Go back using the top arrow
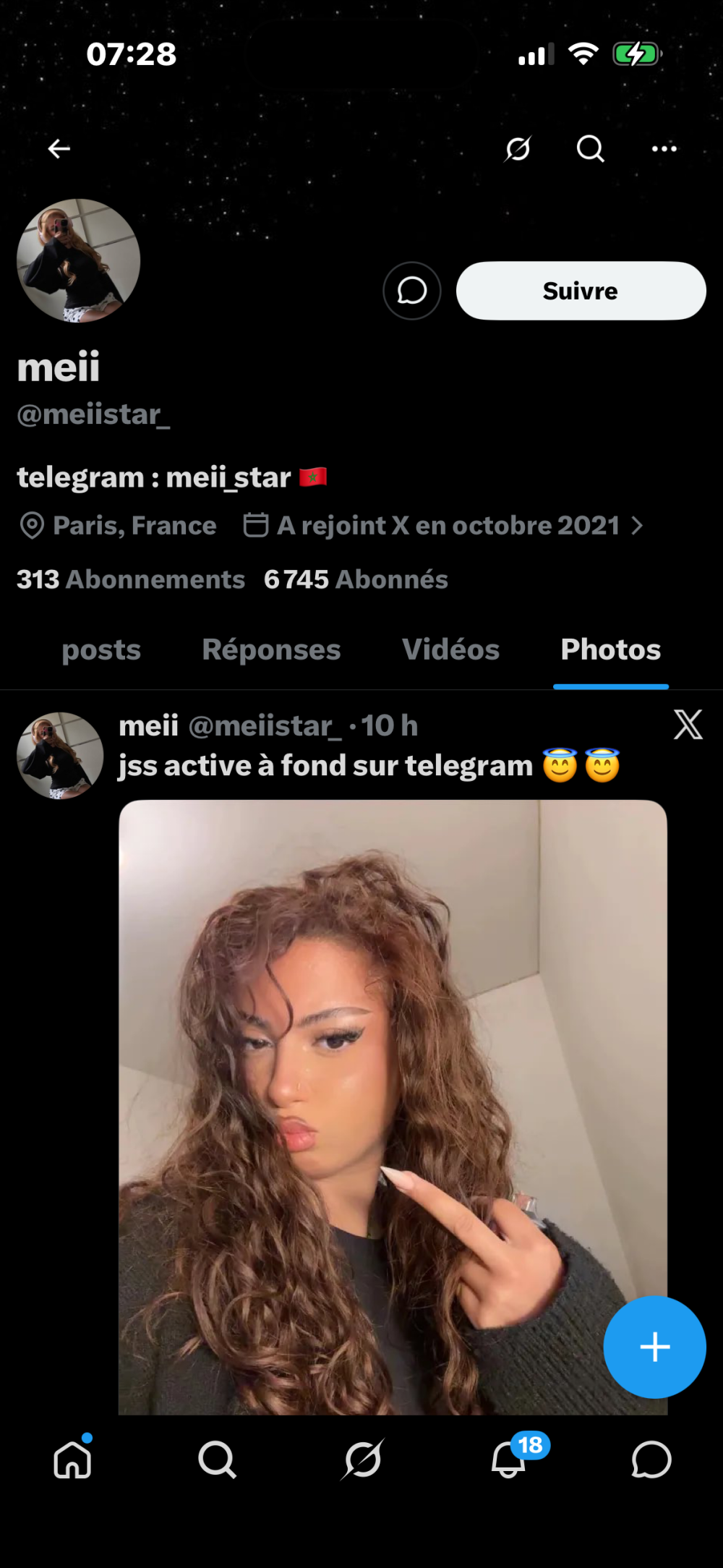The height and width of the screenshot is (1568, 723). click(x=59, y=149)
